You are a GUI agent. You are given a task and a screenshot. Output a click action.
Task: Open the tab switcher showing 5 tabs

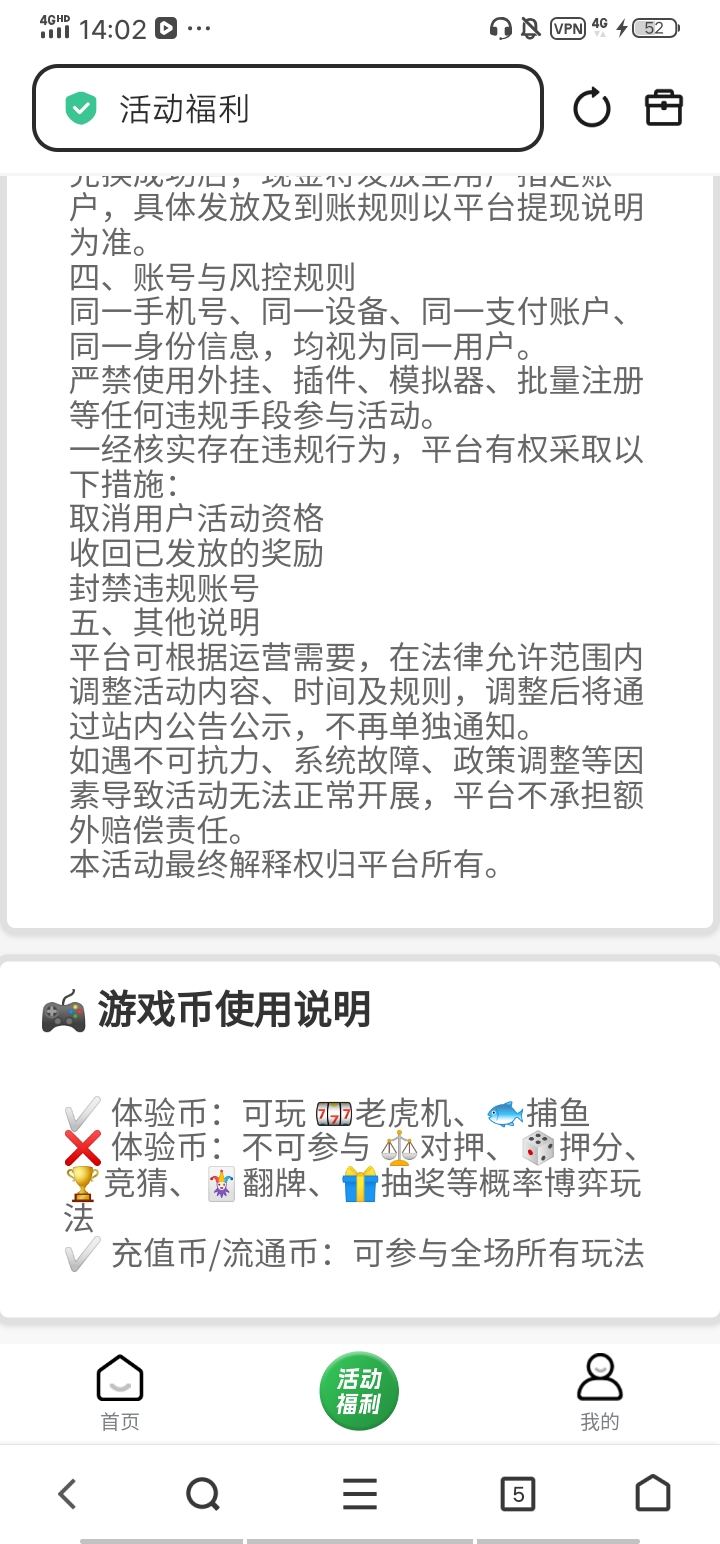point(517,1494)
